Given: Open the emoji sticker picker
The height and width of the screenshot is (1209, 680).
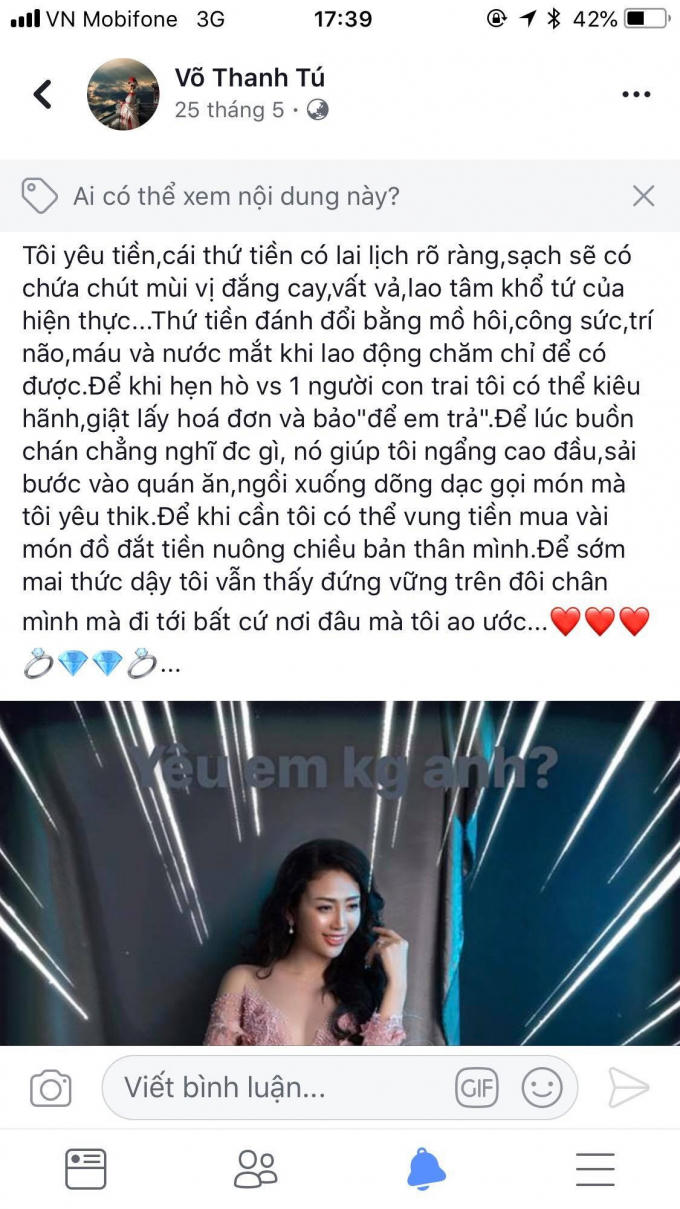Looking at the screenshot, I should (542, 1088).
